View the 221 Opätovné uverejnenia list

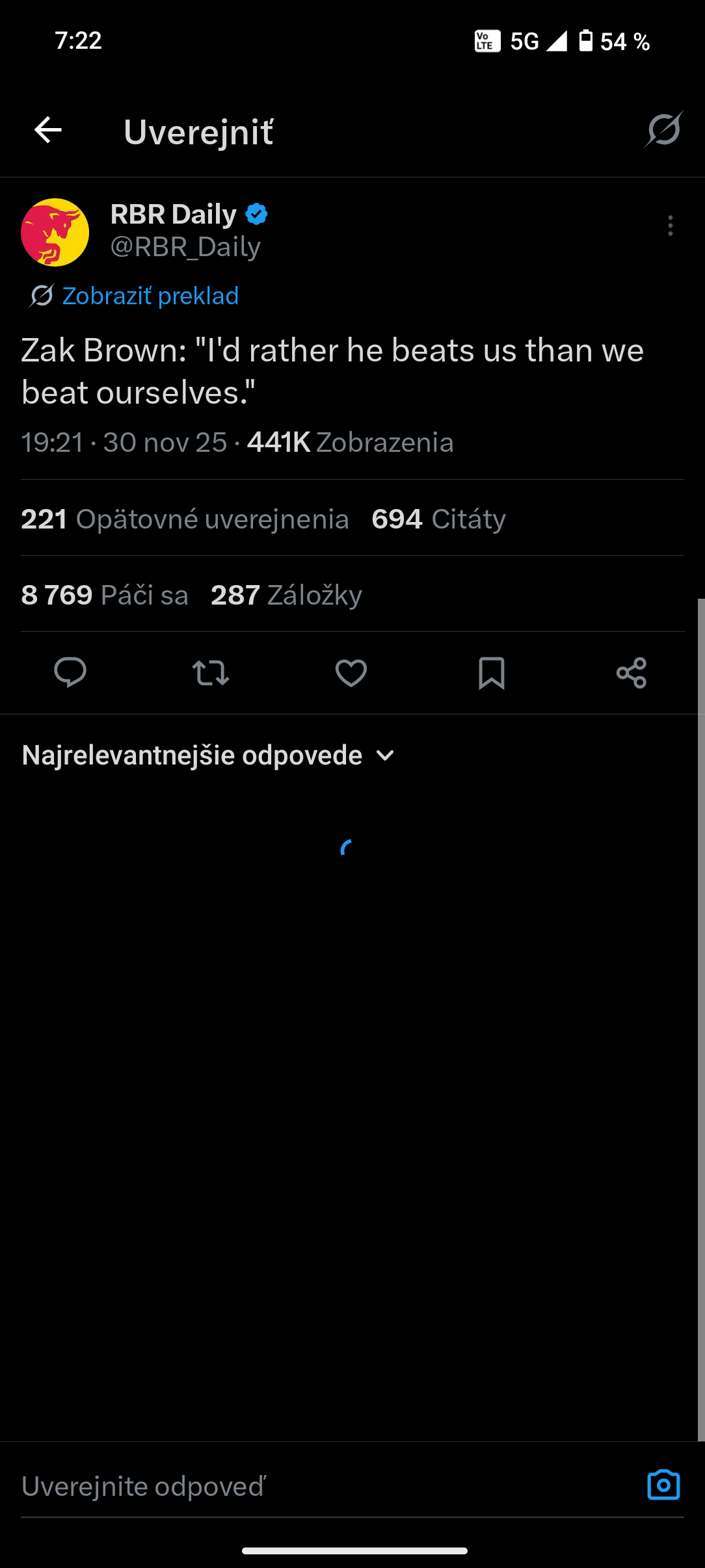[185, 519]
